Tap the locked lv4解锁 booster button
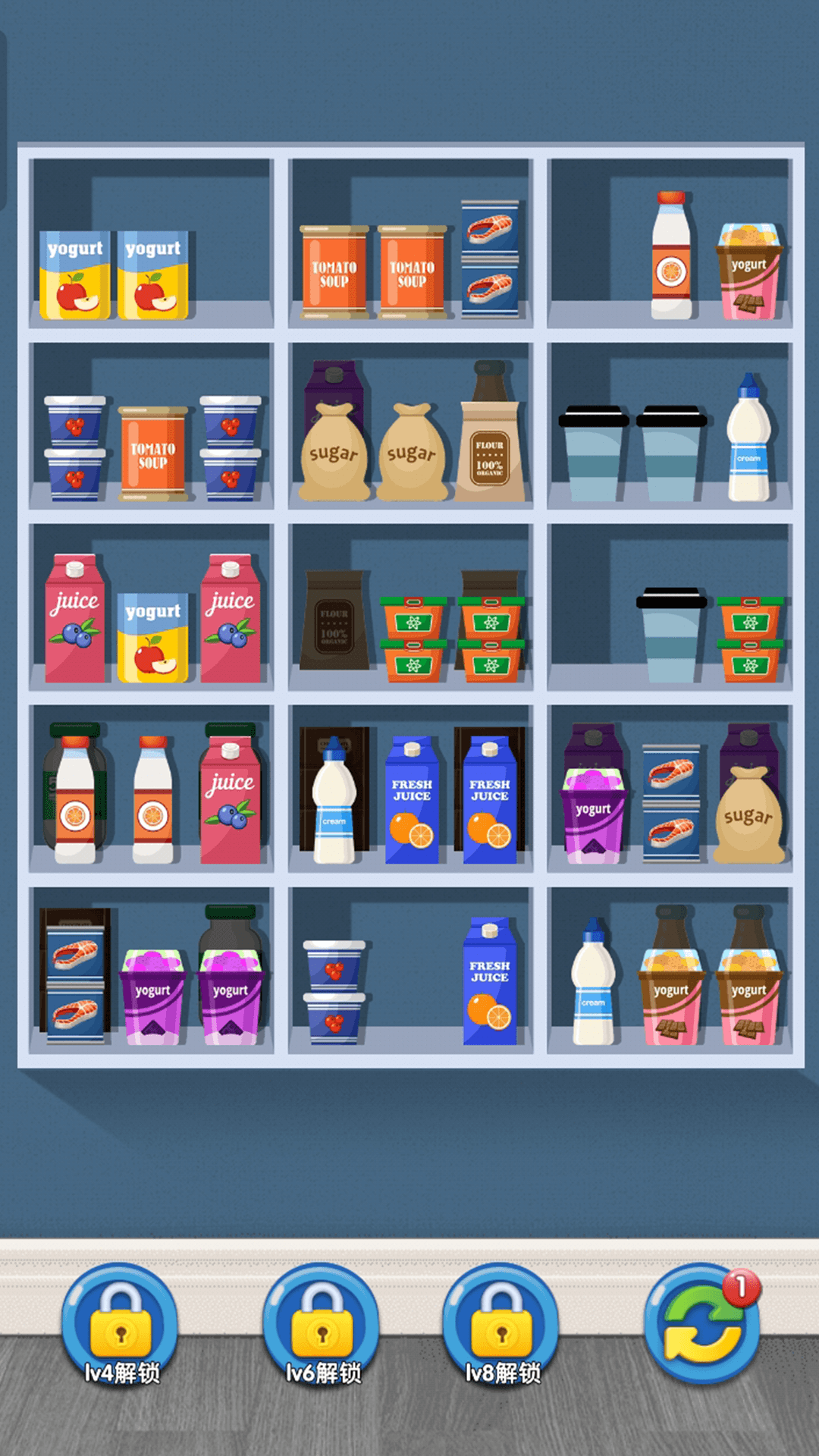 (x=120, y=1323)
